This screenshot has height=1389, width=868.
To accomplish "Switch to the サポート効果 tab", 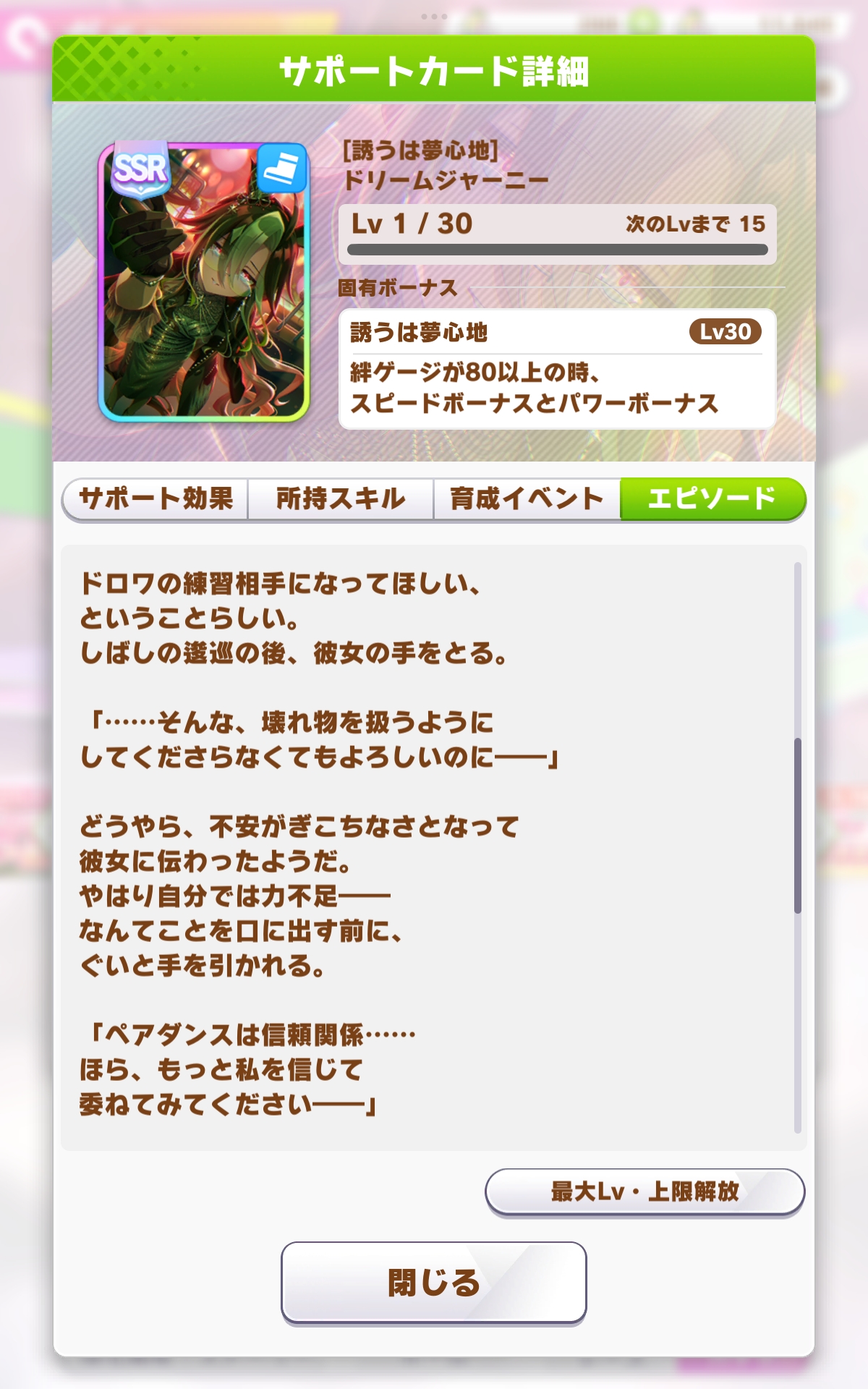I will coord(156,499).
